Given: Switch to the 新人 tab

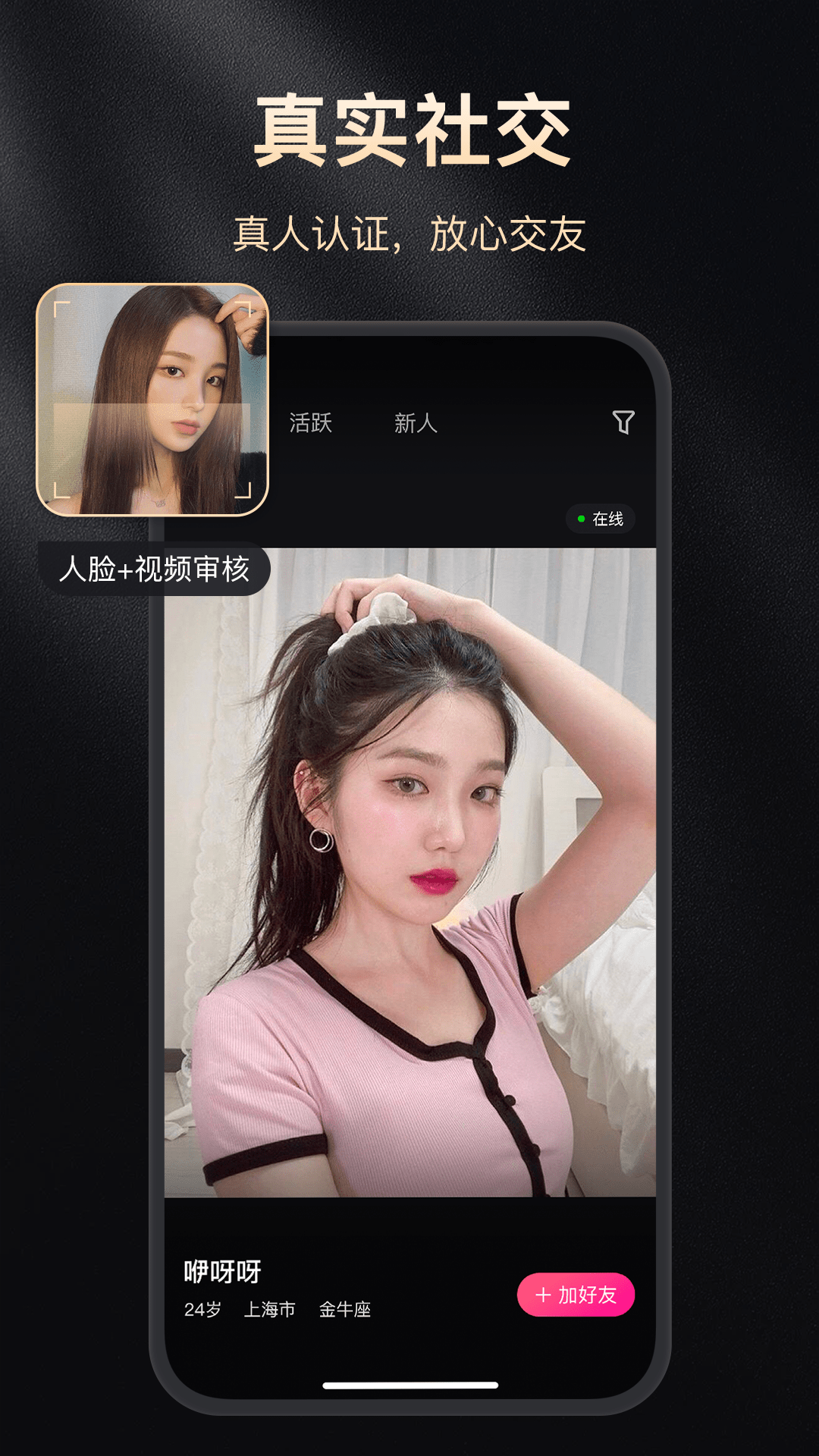Looking at the screenshot, I should coord(416,422).
